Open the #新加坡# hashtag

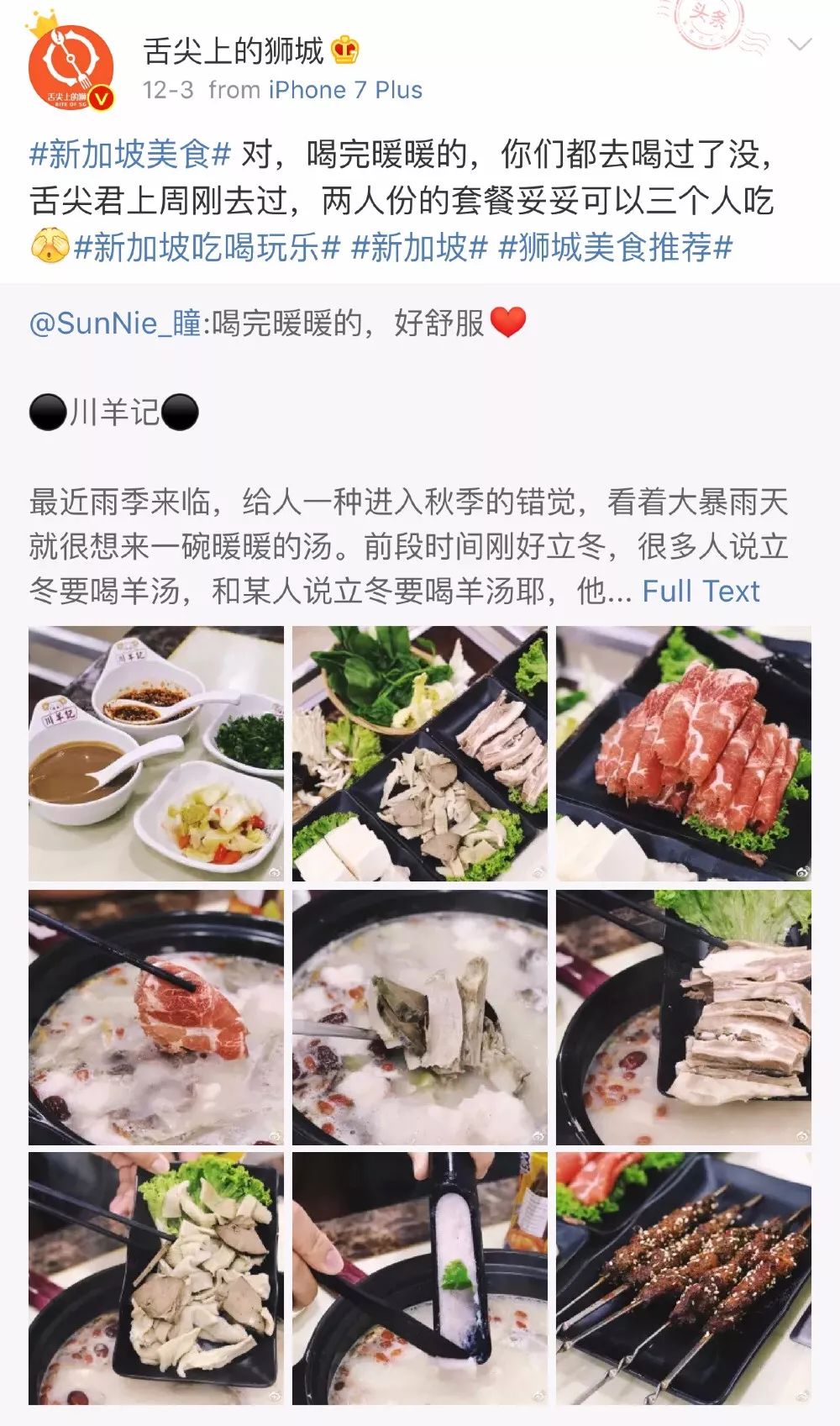coord(419,248)
